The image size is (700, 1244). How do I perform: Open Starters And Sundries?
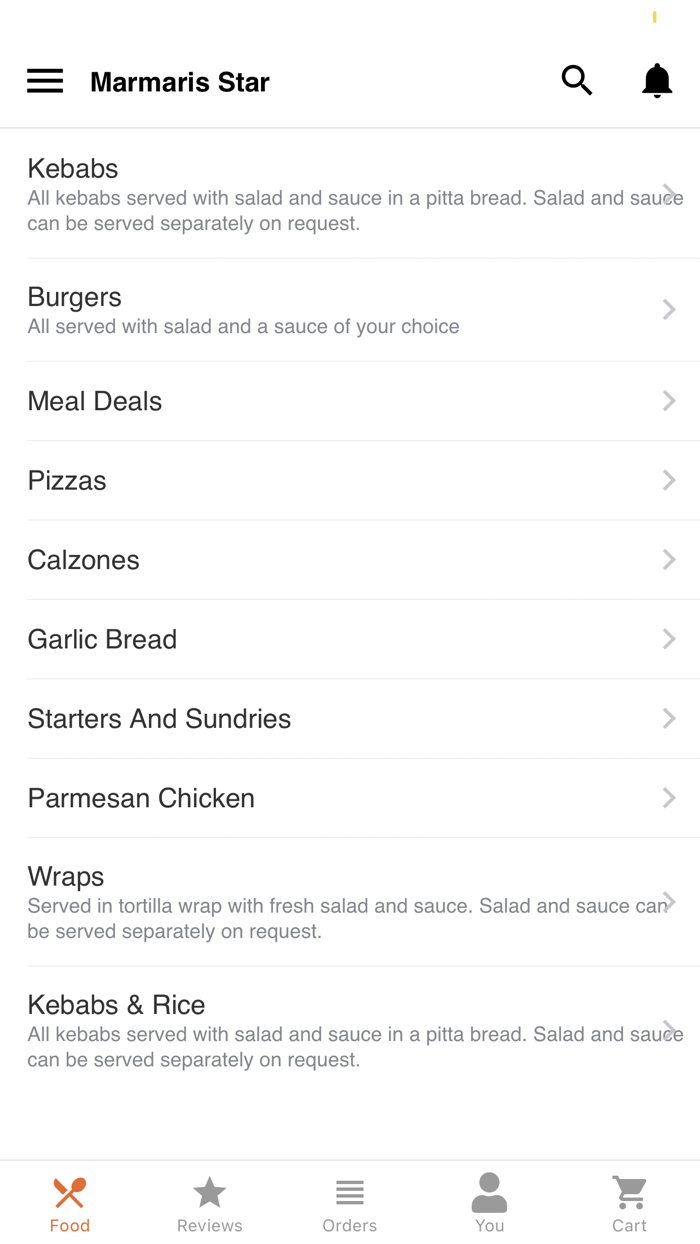(x=350, y=718)
